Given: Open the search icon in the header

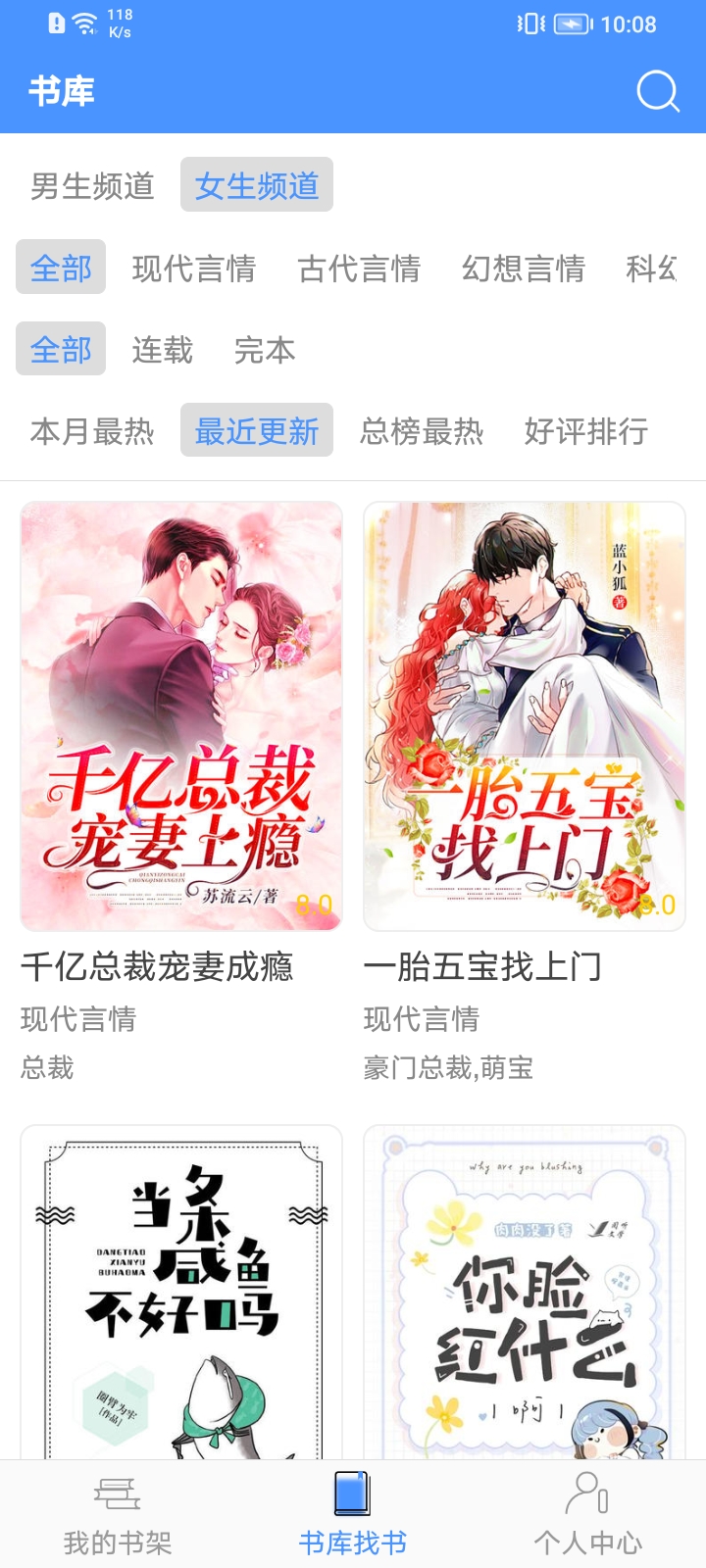Looking at the screenshot, I should 657,92.
